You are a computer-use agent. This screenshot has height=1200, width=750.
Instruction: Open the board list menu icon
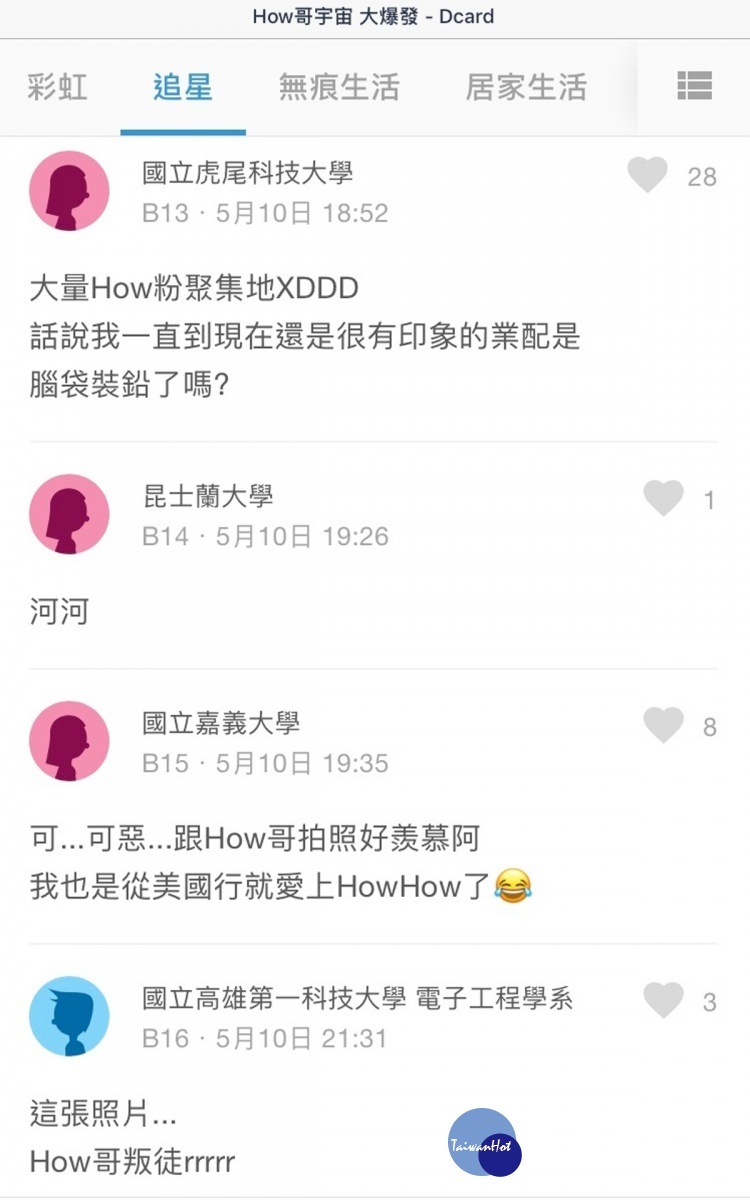click(694, 86)
